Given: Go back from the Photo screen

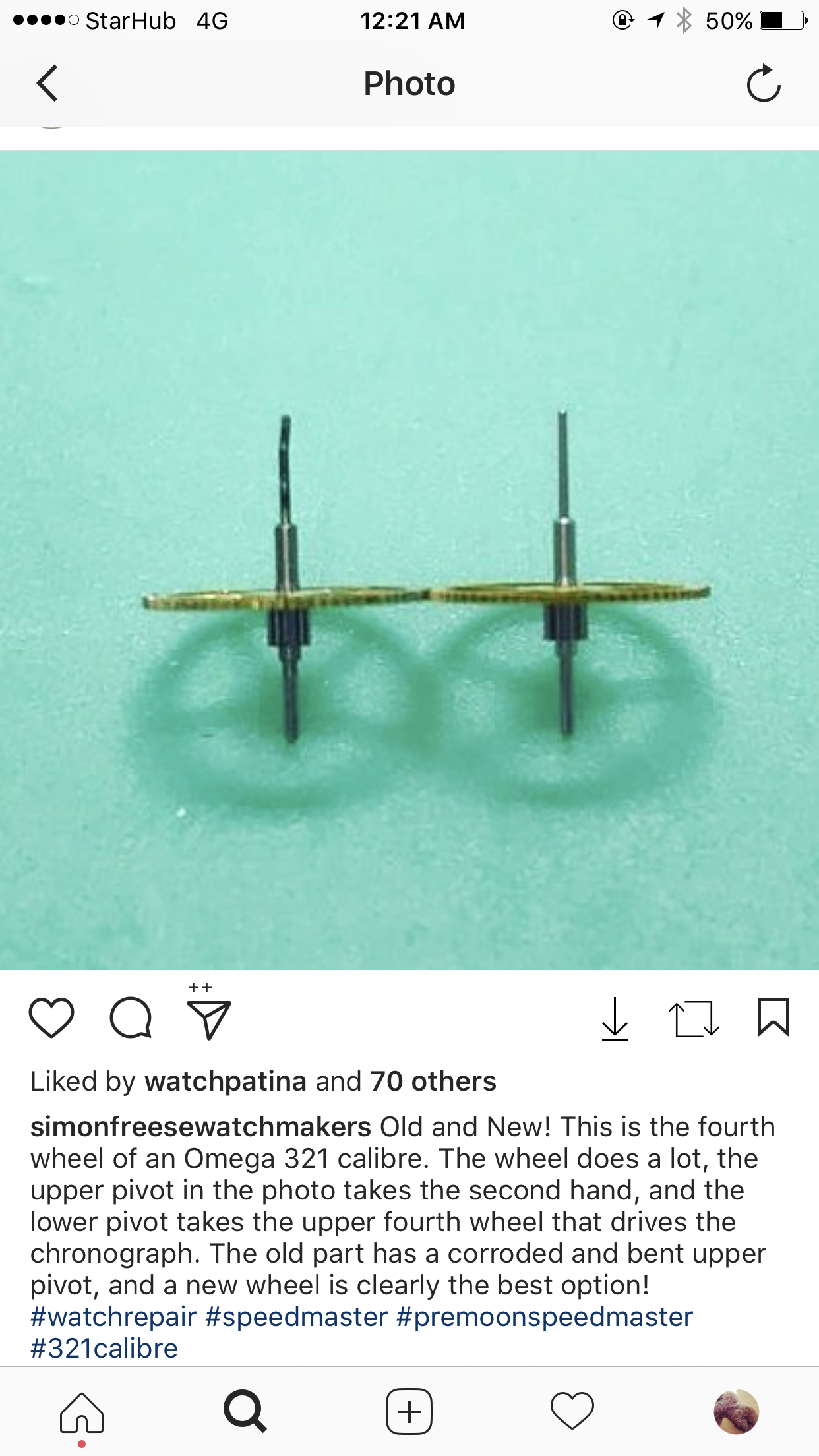Looking at the screenshot, I should click(47, 84).
